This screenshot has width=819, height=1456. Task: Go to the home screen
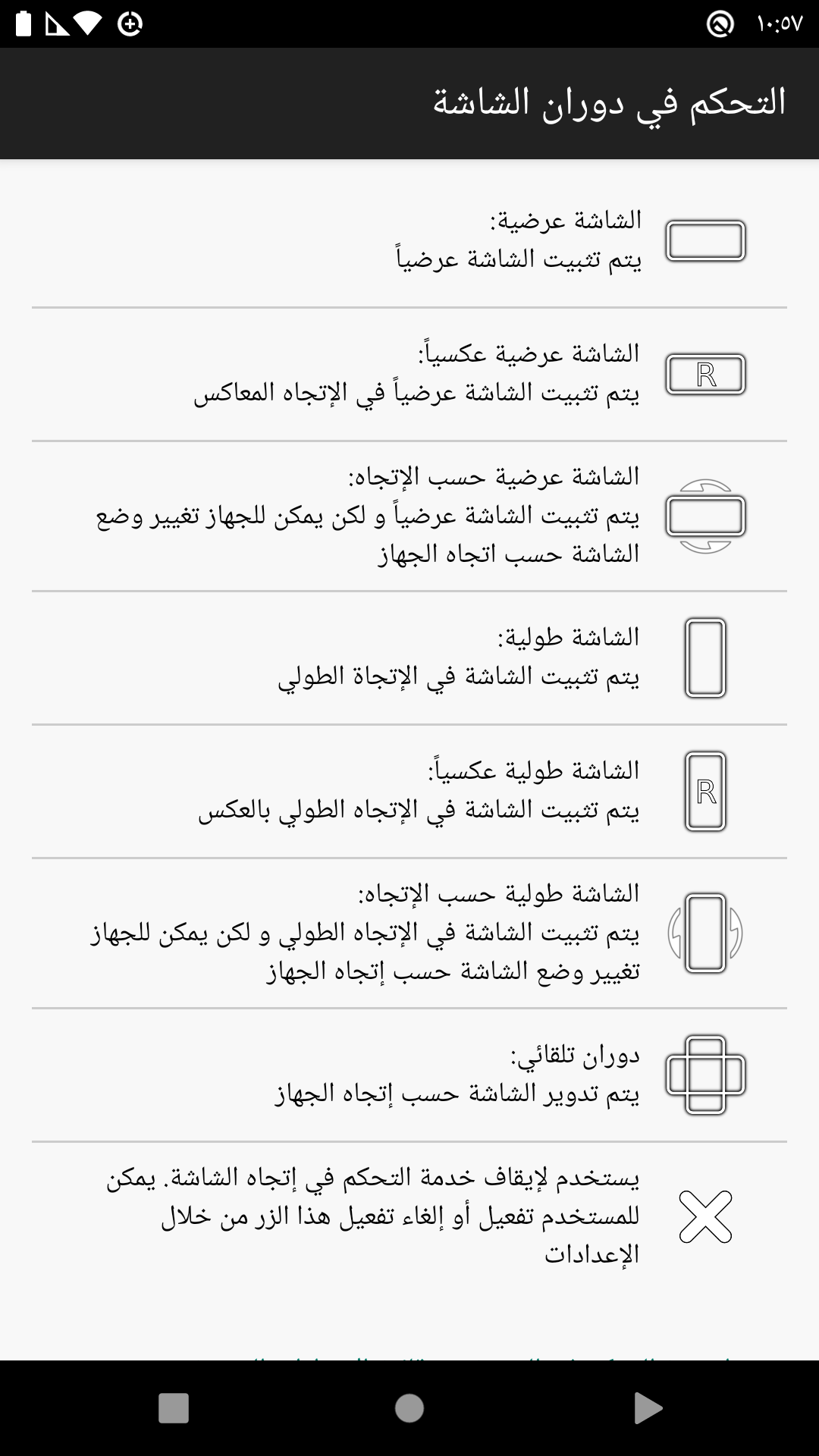coord(409,1408)
